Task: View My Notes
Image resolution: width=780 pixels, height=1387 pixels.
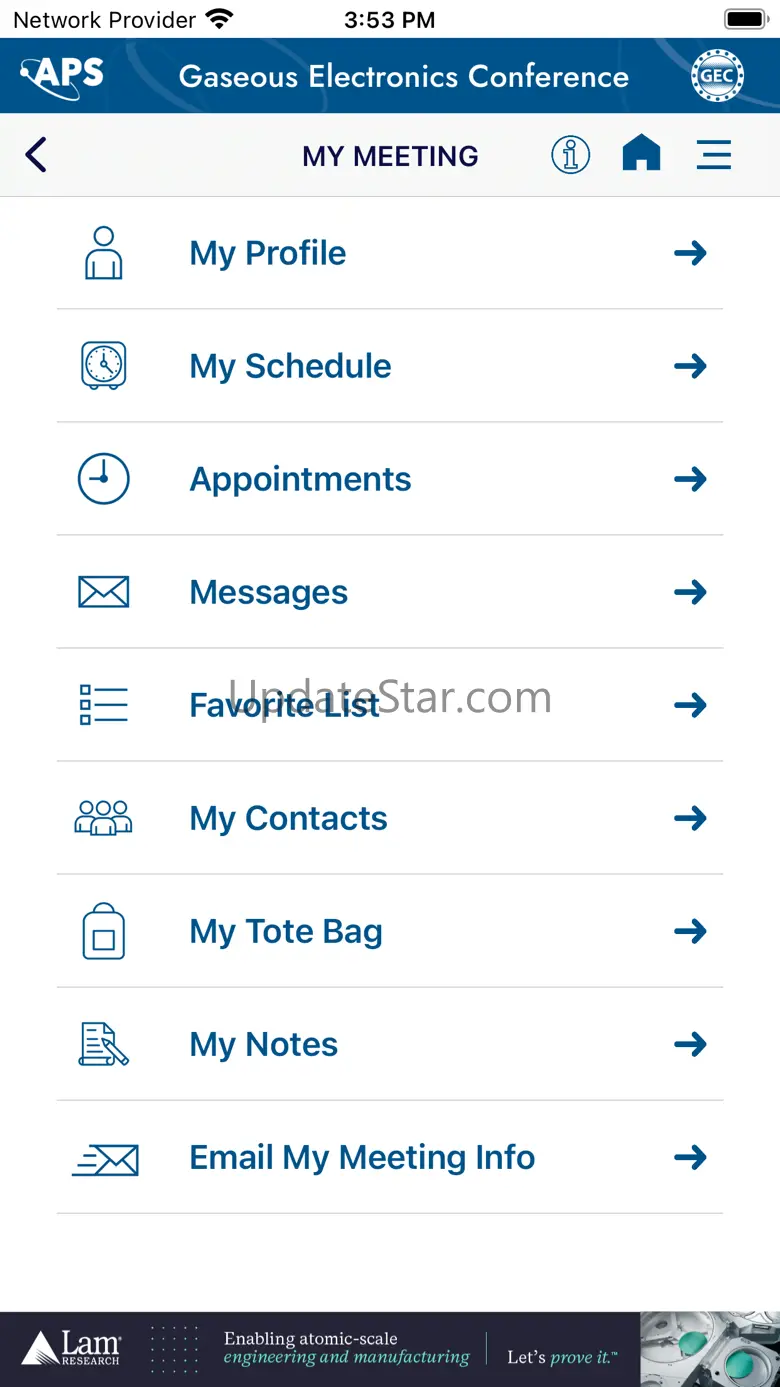Action: pos(390,1044)
